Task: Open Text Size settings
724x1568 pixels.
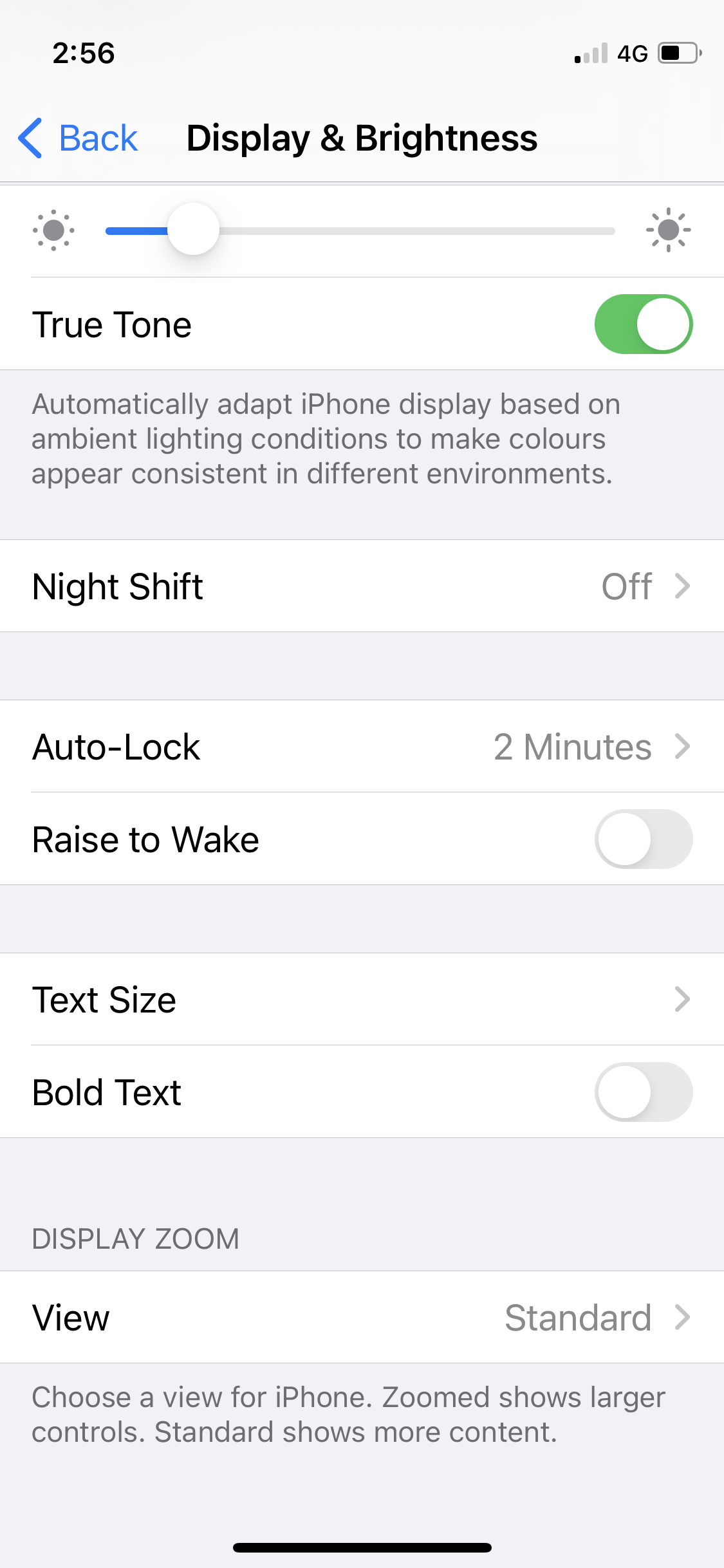Action: tap(362, 1000)
